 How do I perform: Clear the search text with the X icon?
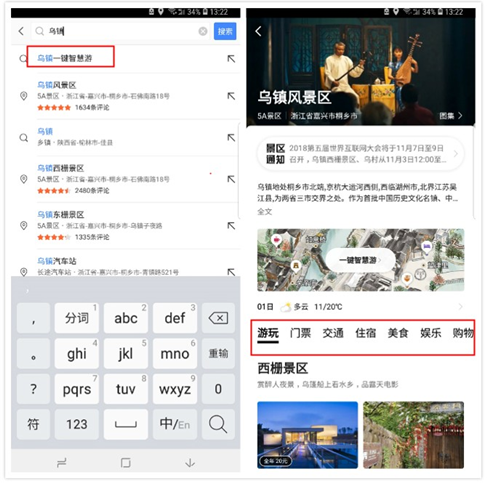(203, 31)
